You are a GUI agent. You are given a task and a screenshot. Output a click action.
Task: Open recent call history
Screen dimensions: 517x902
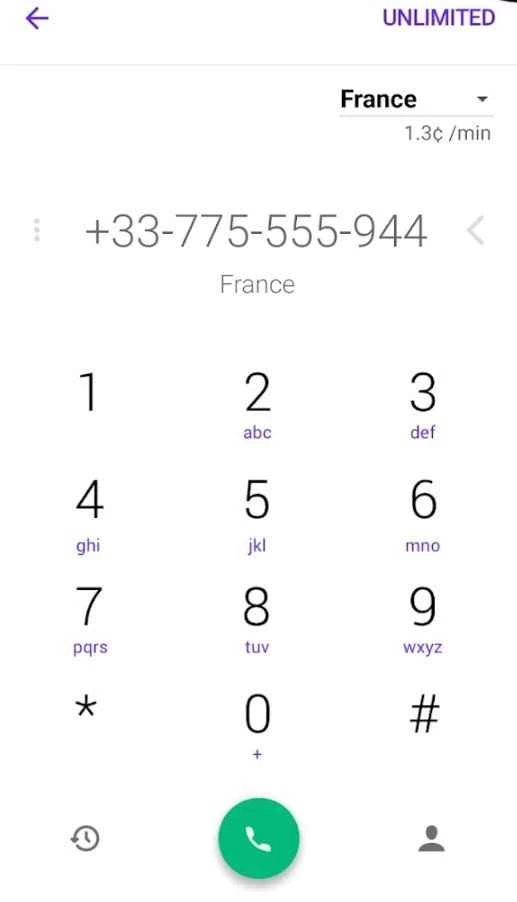coord(85,838)
